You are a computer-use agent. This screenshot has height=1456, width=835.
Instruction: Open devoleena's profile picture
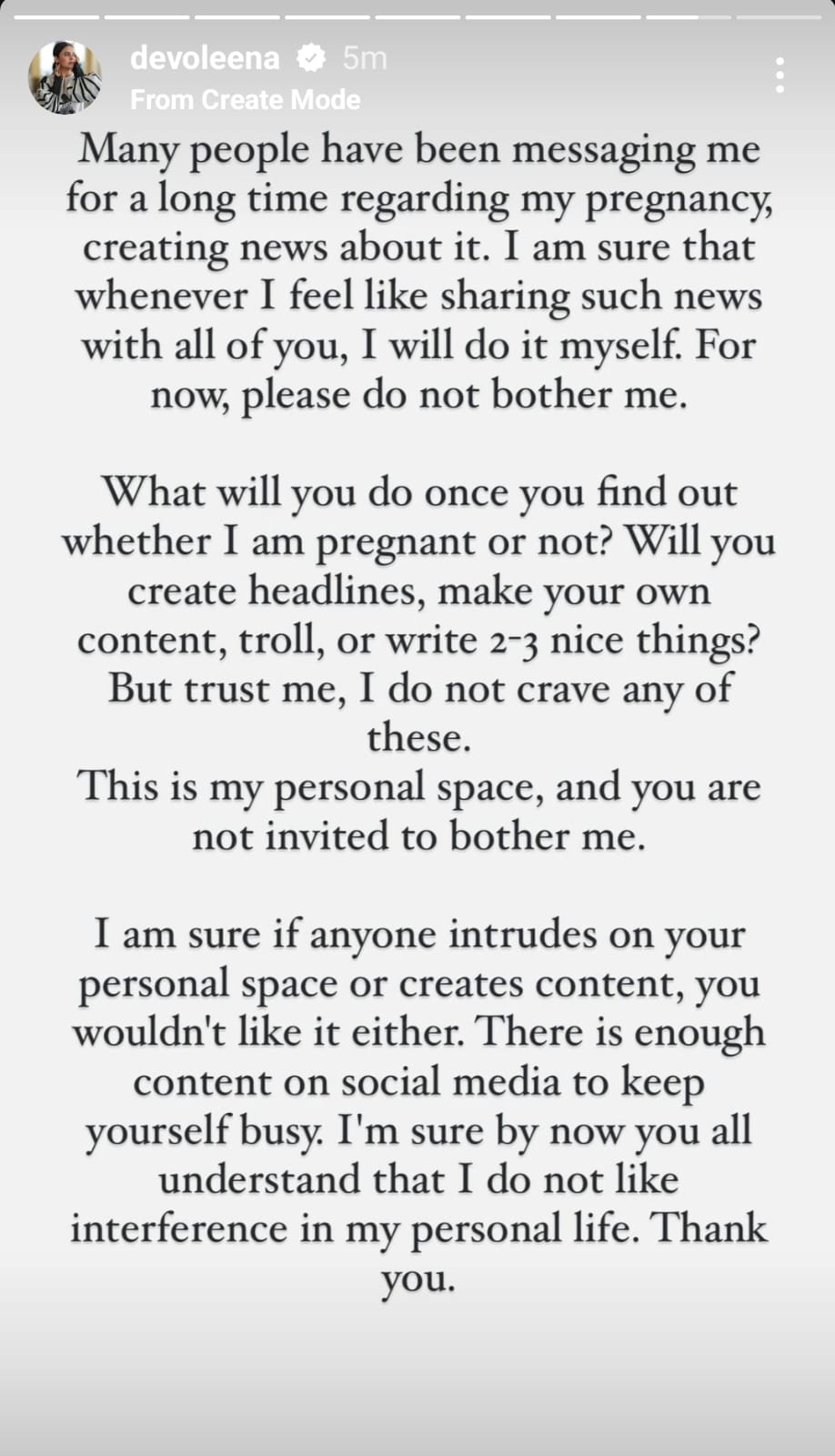click(x=65, y=77)
